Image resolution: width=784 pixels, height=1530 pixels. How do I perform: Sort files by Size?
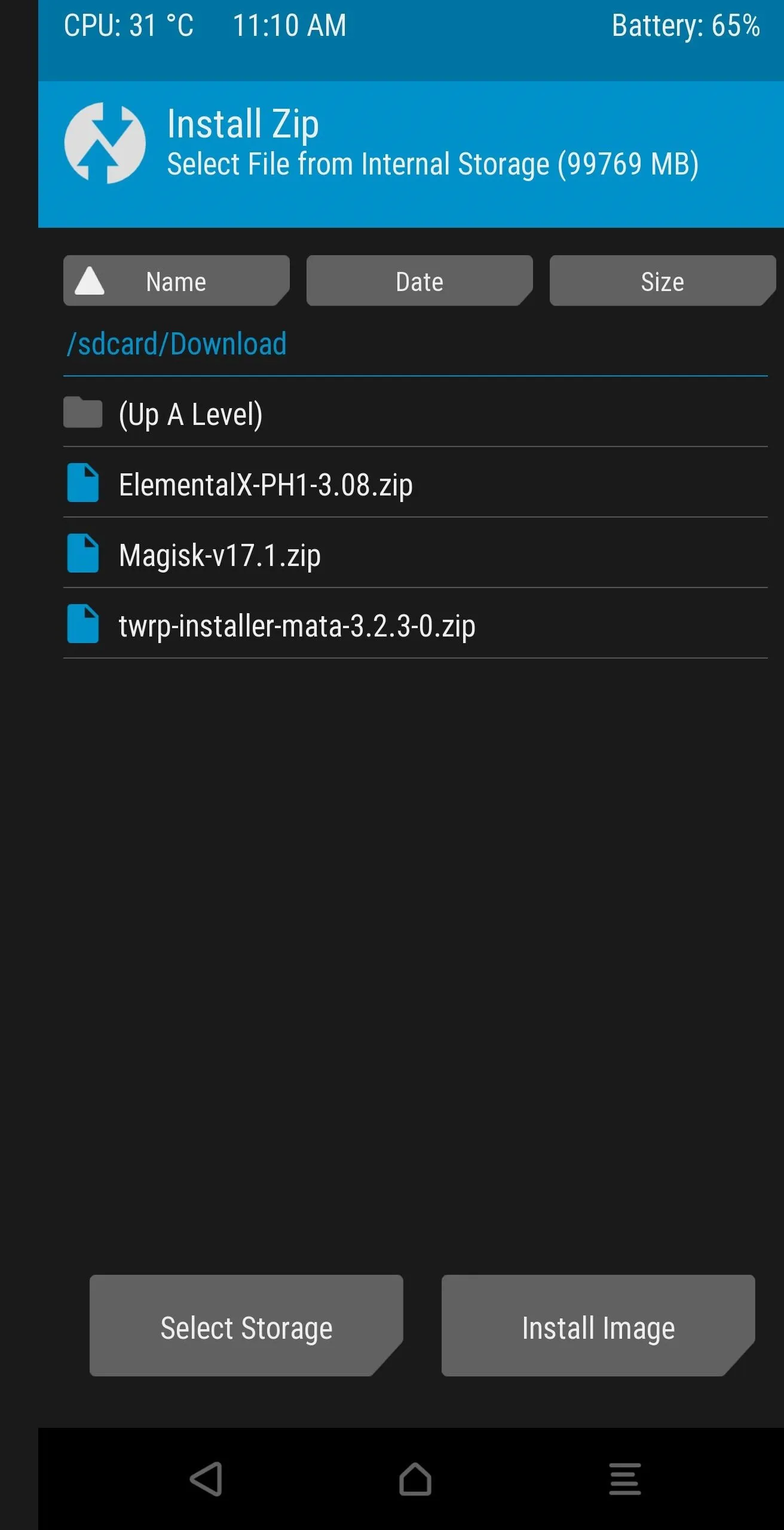click(662, 281)
